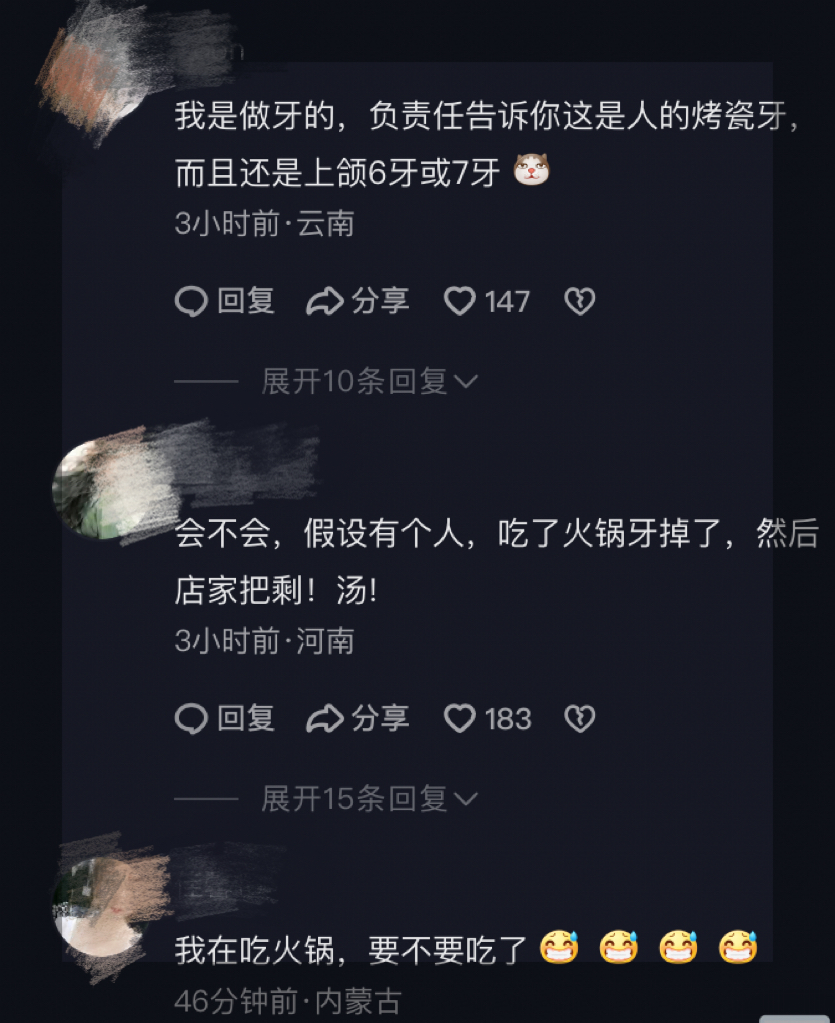
Task: Open the Henan commenter's profile avatar
Action: 98,490
